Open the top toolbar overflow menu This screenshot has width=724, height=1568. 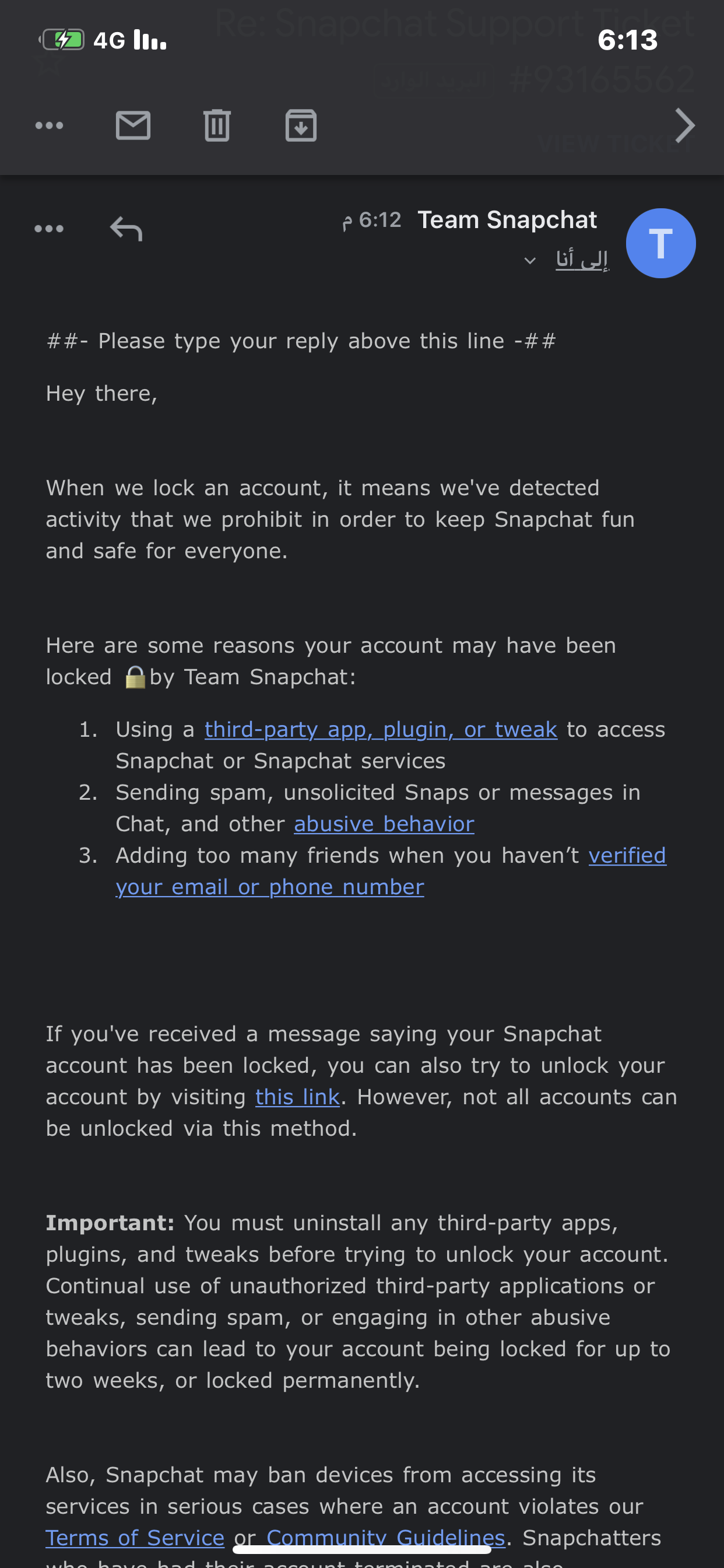(50, 126)
